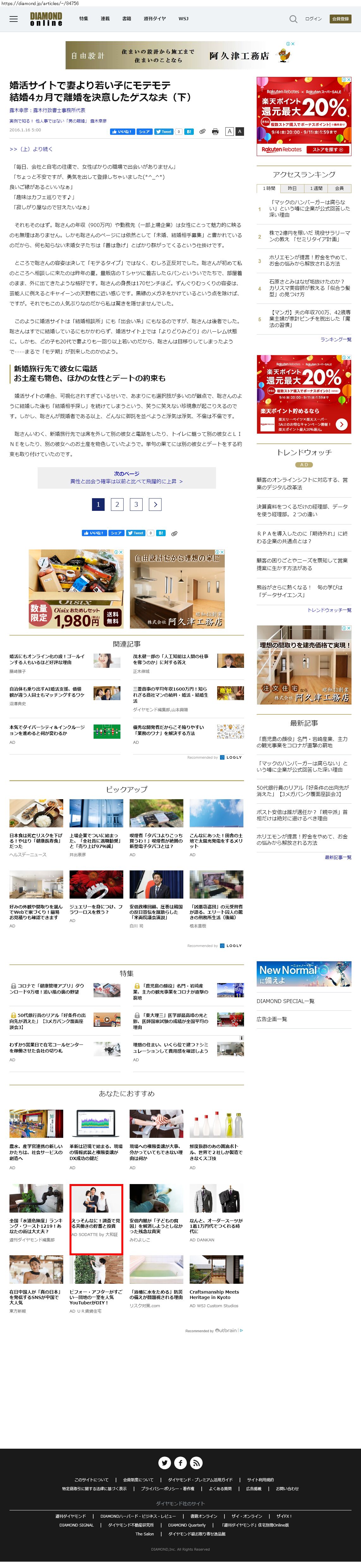Open ranked article about ホリエモン貯金

click(308, 260)
